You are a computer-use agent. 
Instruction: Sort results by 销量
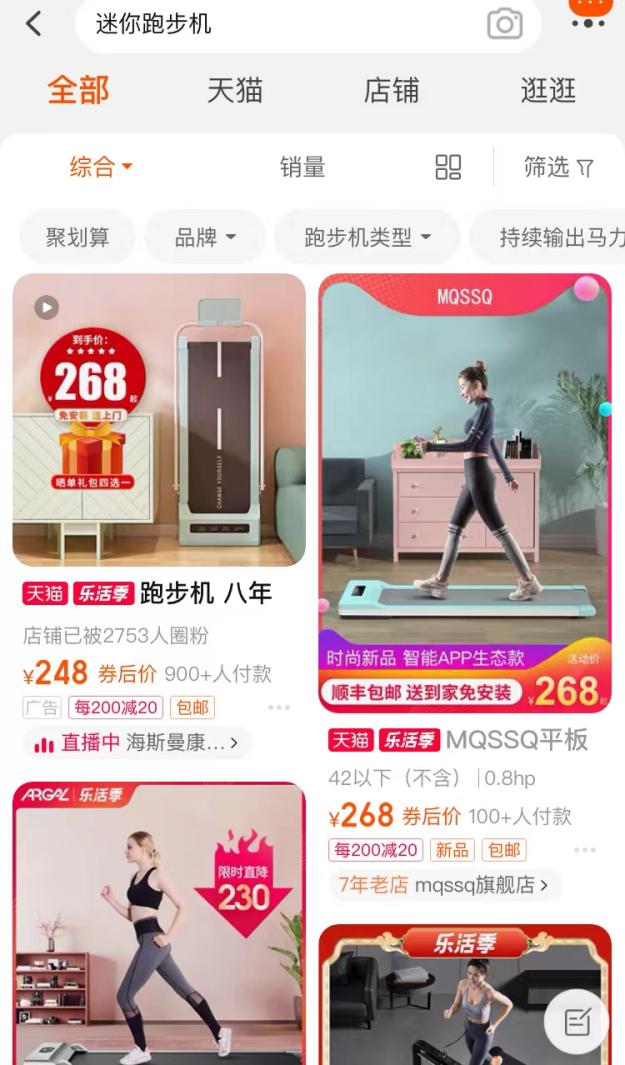(x=302, y=167)
